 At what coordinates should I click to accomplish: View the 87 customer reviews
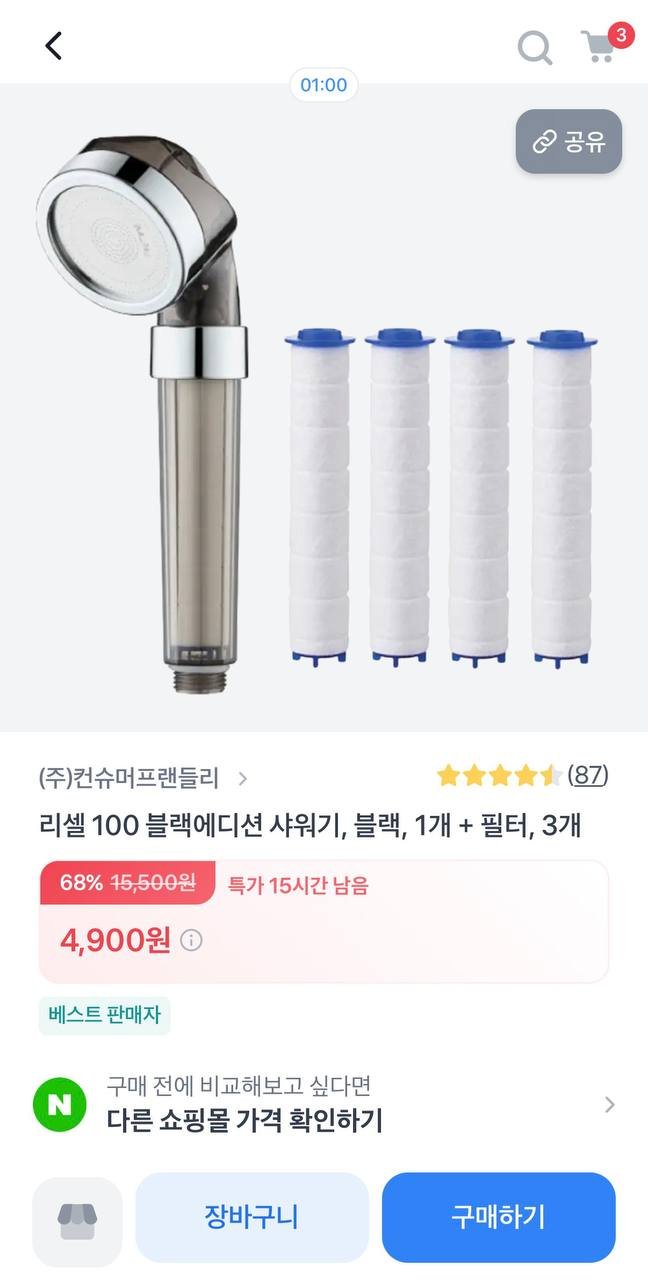point(587,775)
